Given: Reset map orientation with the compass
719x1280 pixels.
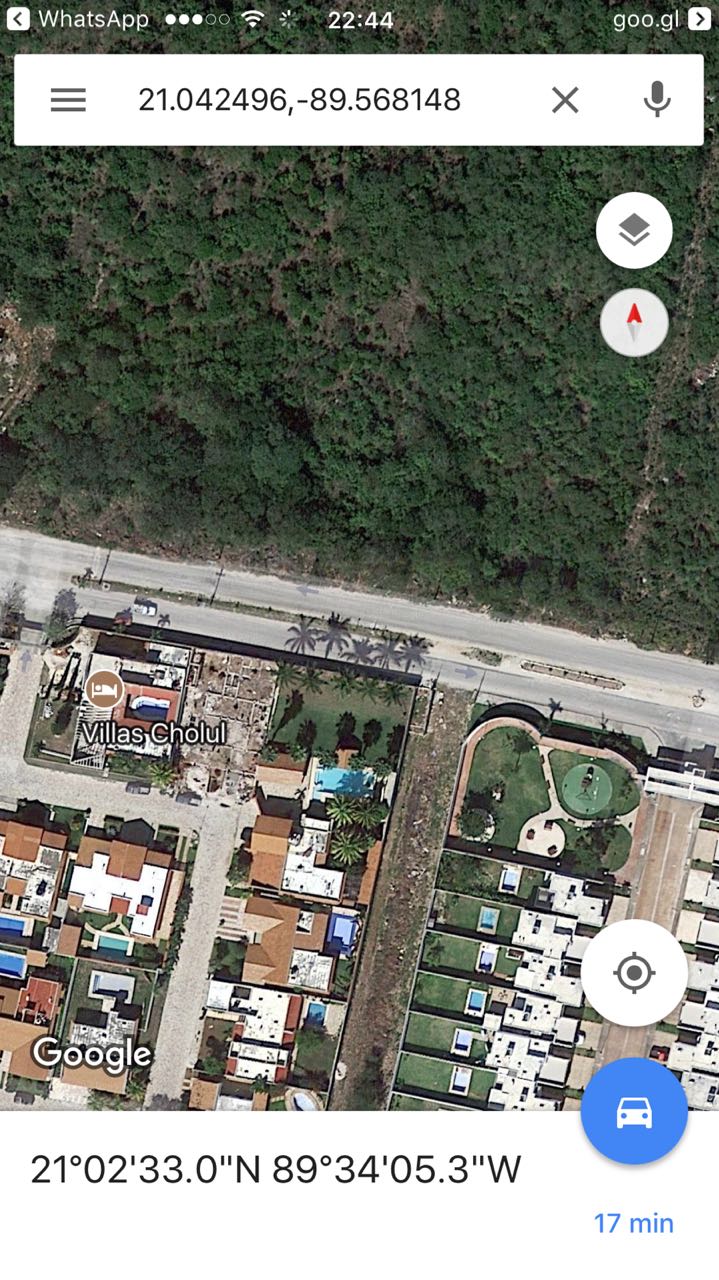Looking at the screenshot, I should (634, 322).
